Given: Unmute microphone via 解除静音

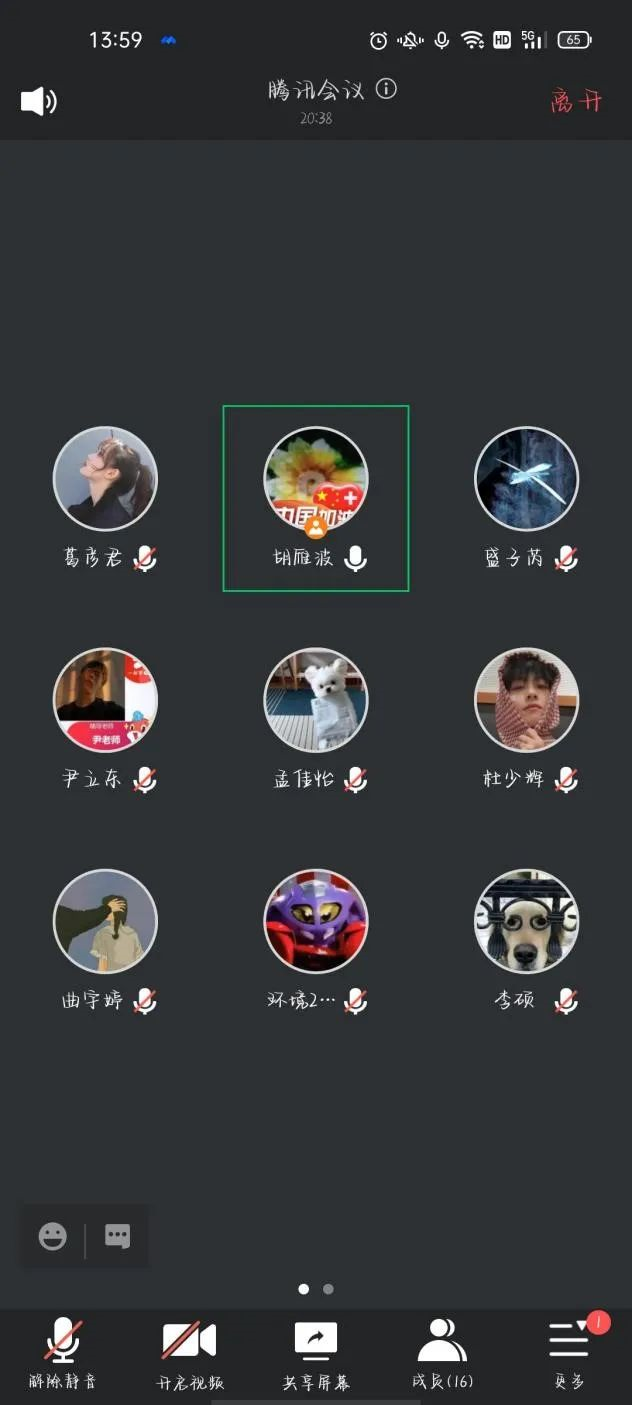Looking at the screenshot, I should click(x=63, y=1352).
